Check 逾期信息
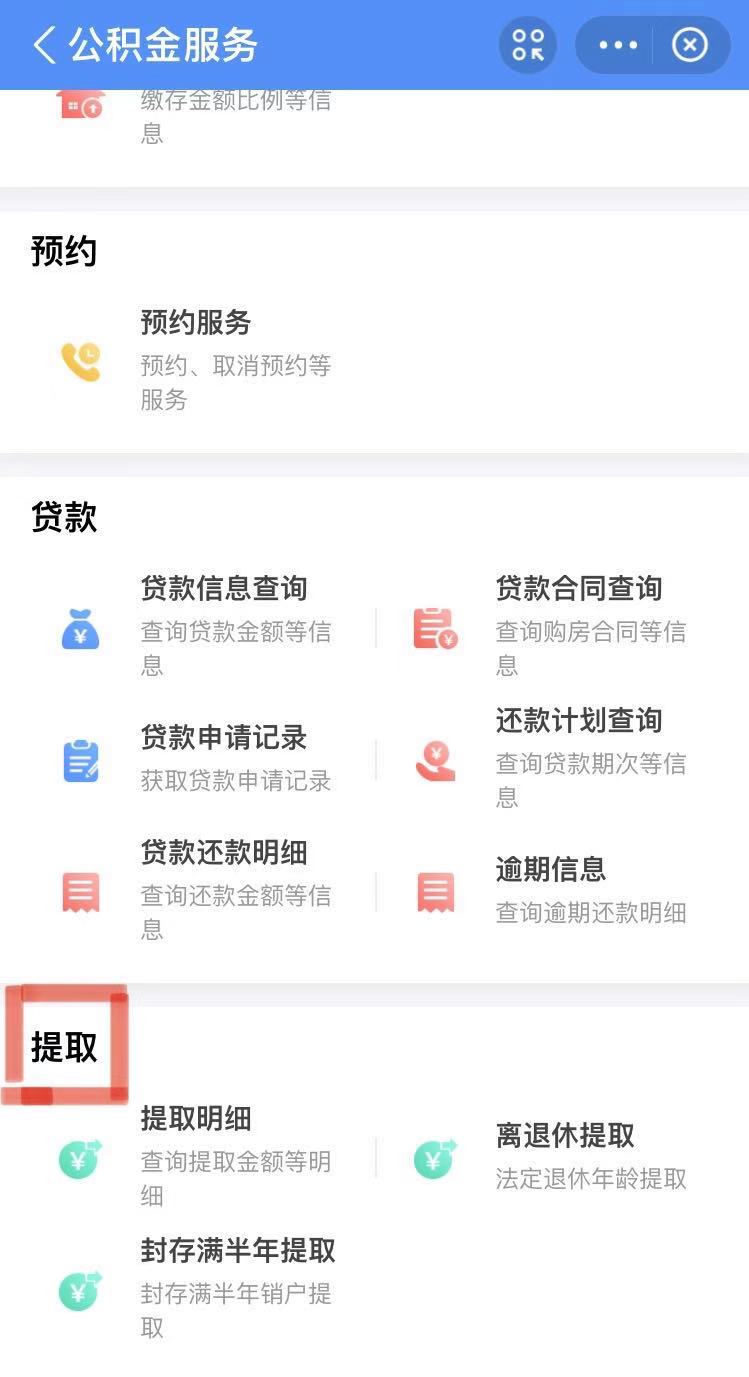This screenshot has width=749, height=1377. pyautogui.click(x=578, y=889)
